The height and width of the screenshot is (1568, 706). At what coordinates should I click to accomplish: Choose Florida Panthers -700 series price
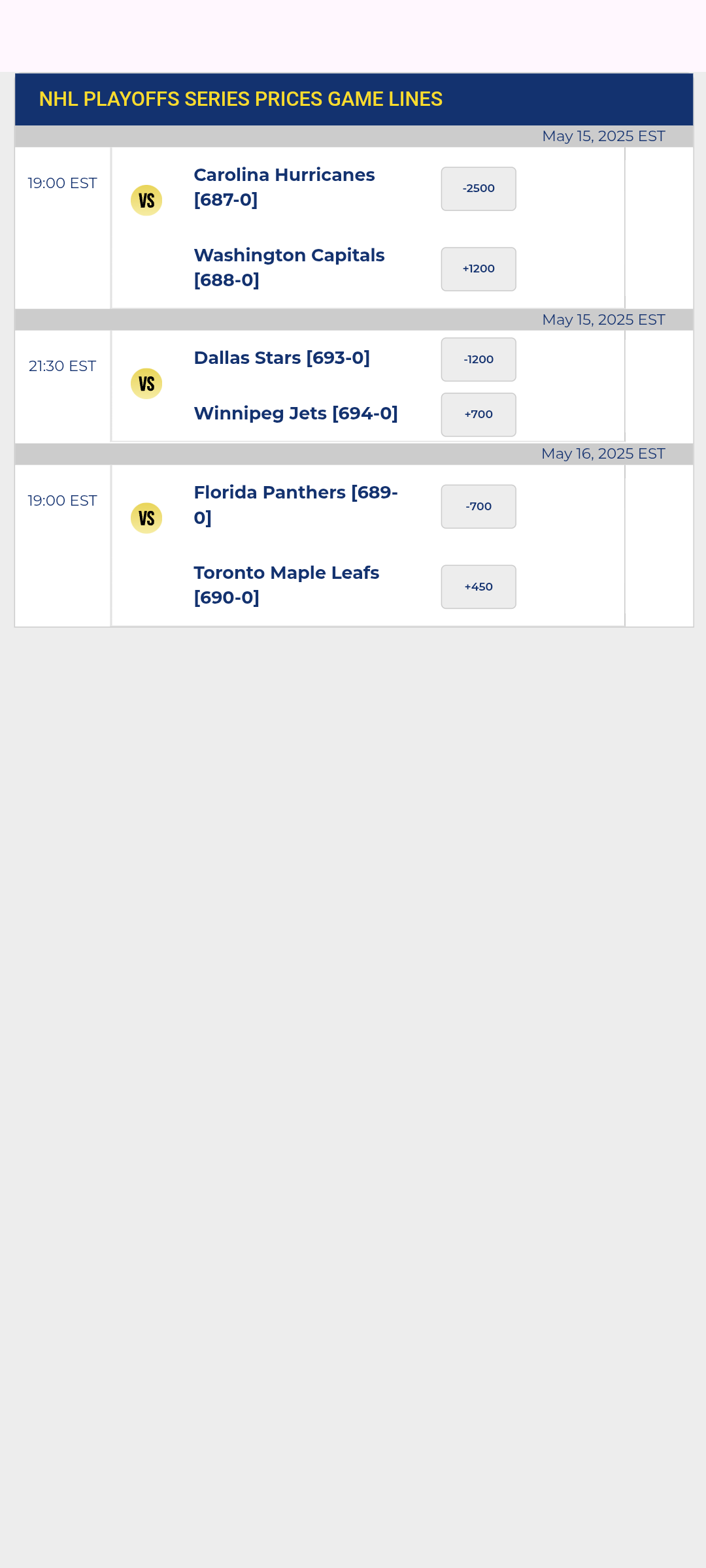(x=479, y=506)
